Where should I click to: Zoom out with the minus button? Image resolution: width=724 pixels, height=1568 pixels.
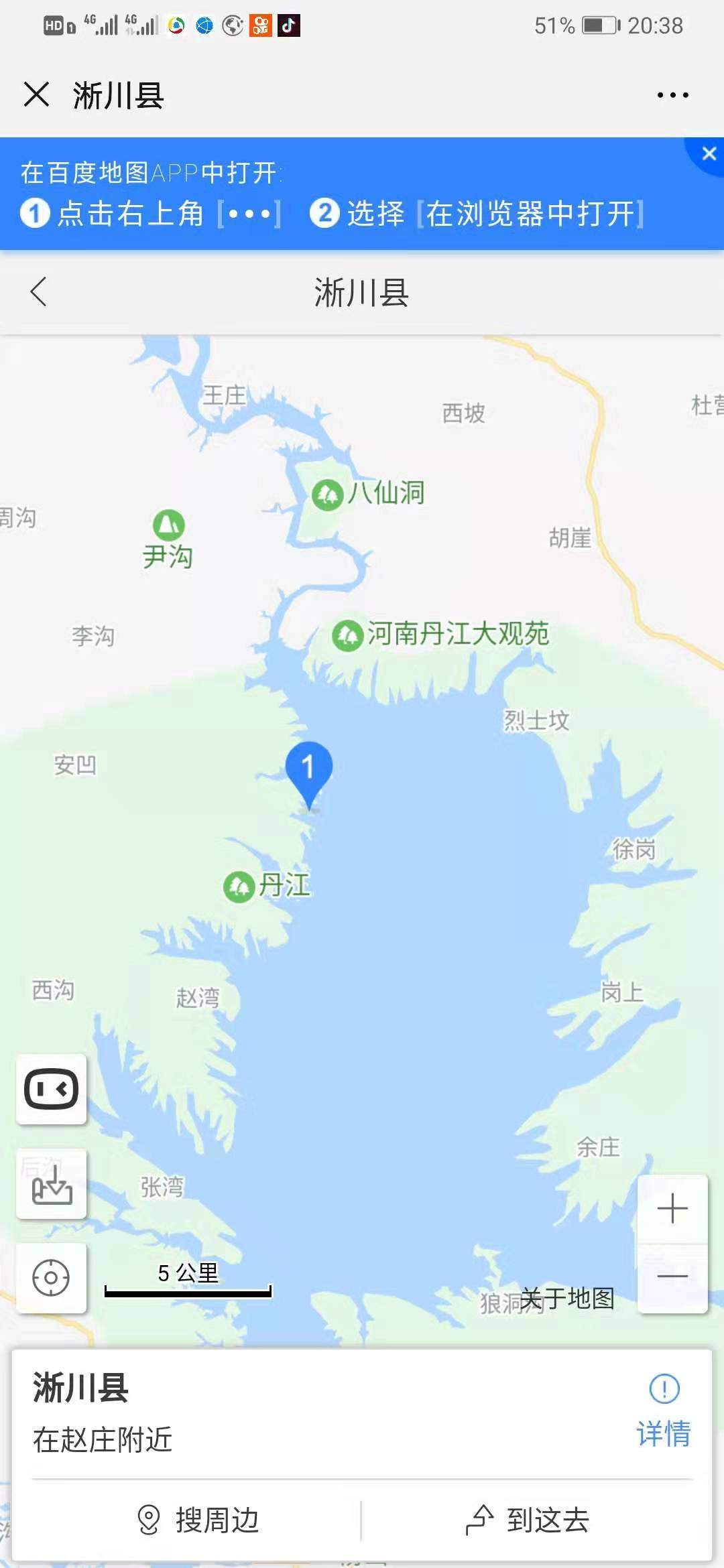[672, 1277]
